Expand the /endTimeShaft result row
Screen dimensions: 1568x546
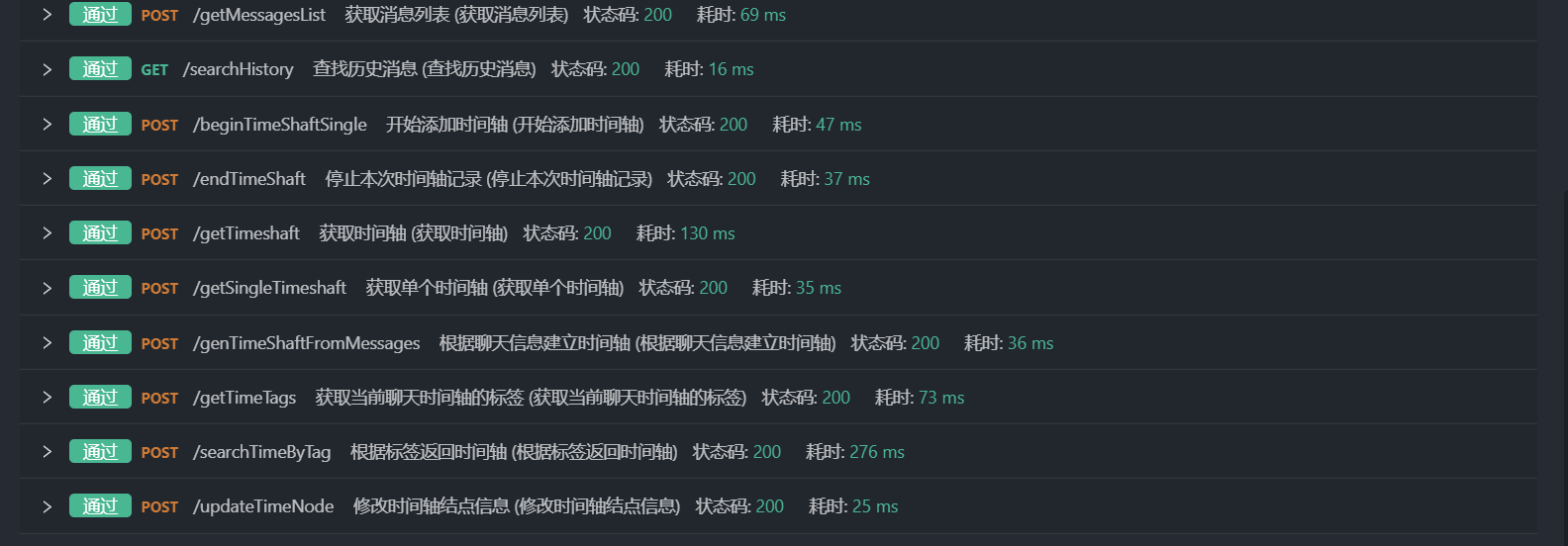pos(47,179)
